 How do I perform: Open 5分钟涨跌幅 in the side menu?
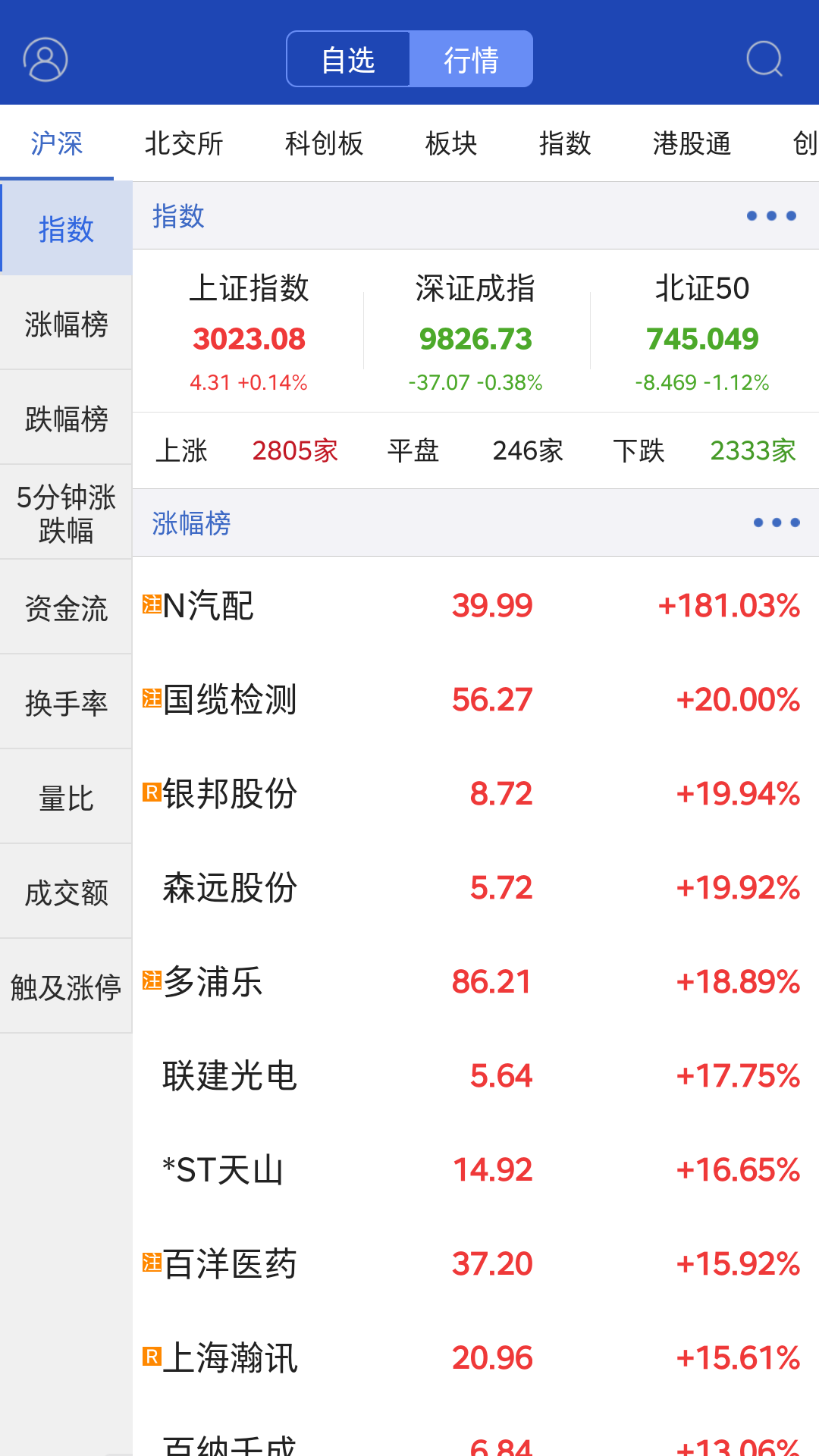tap(66, 513)
